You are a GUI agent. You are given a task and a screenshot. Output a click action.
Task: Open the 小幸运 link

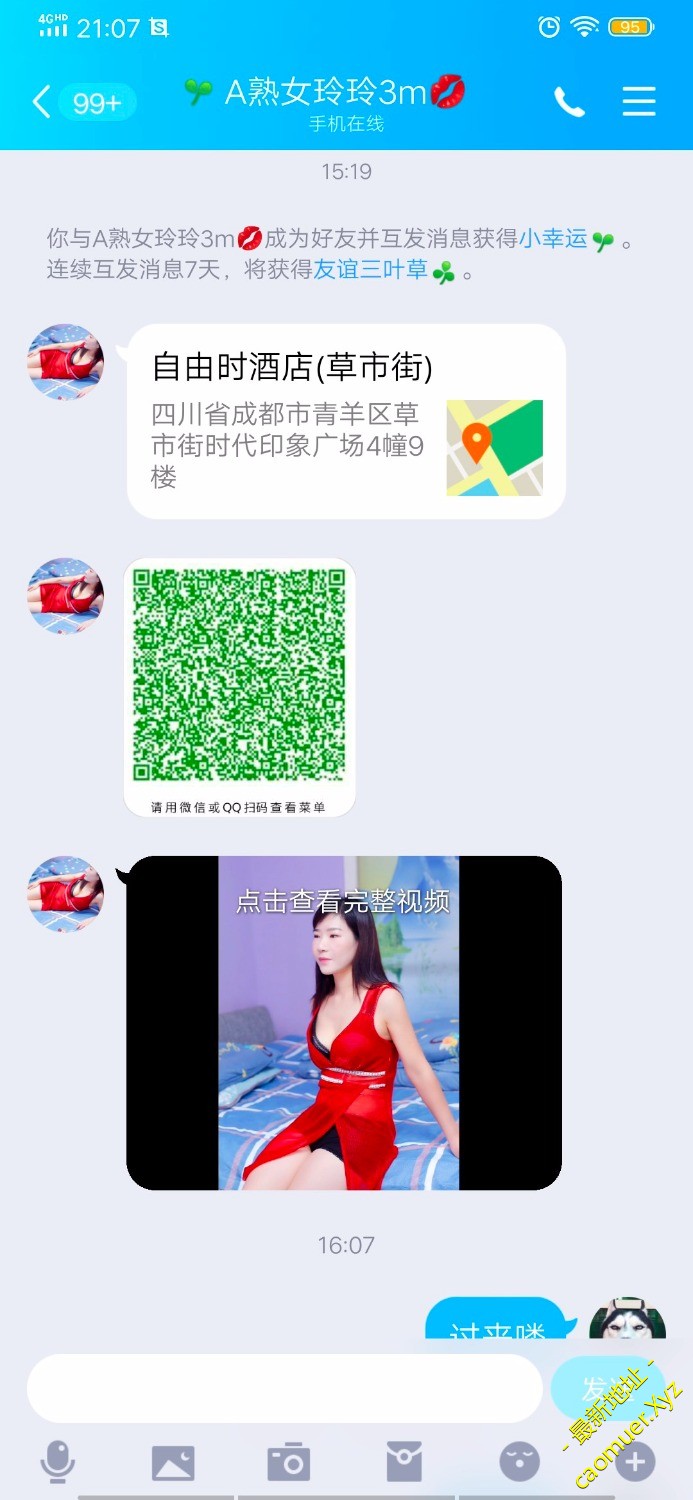pos(552,238)
